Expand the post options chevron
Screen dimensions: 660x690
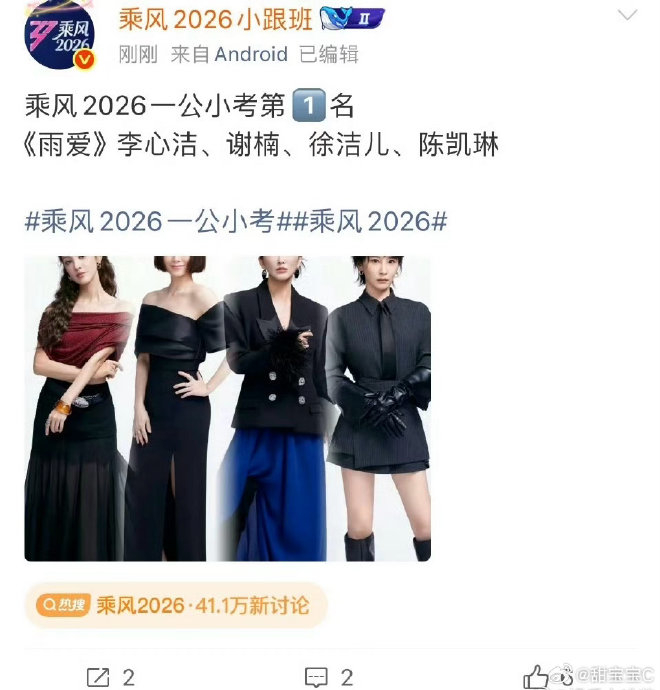(627, 16)
